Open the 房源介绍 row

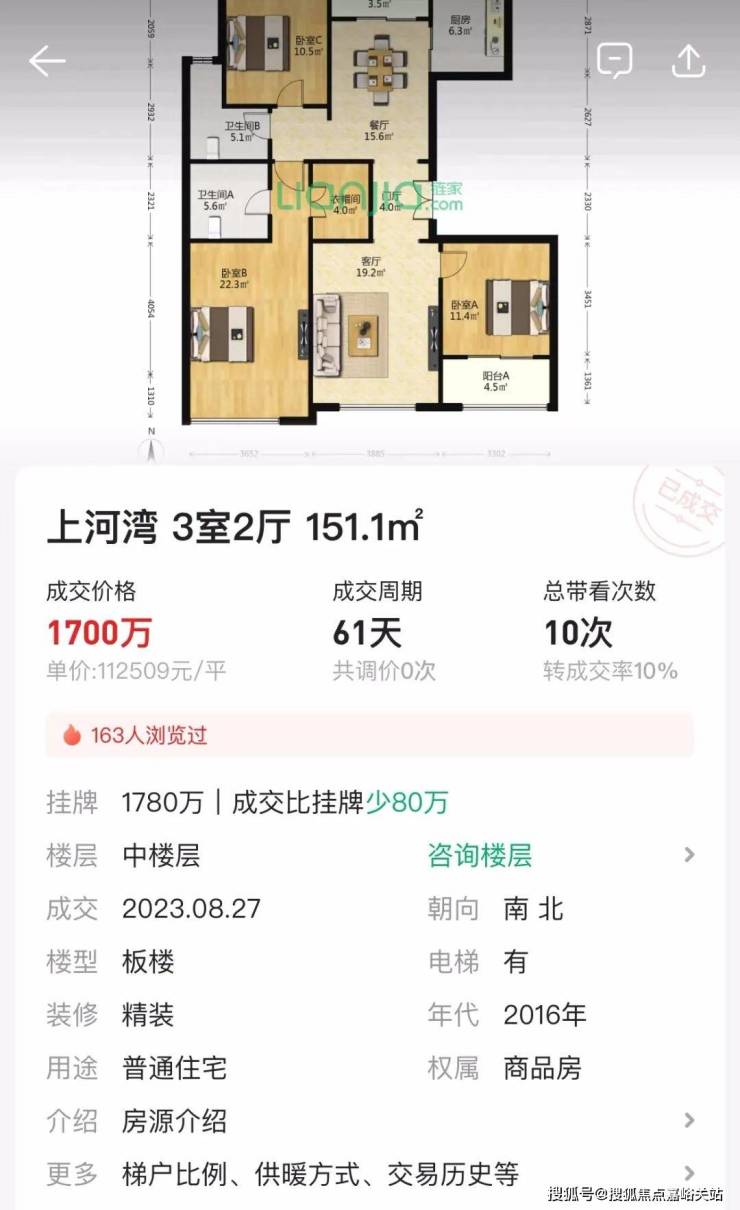click(x=370, y=1121)
